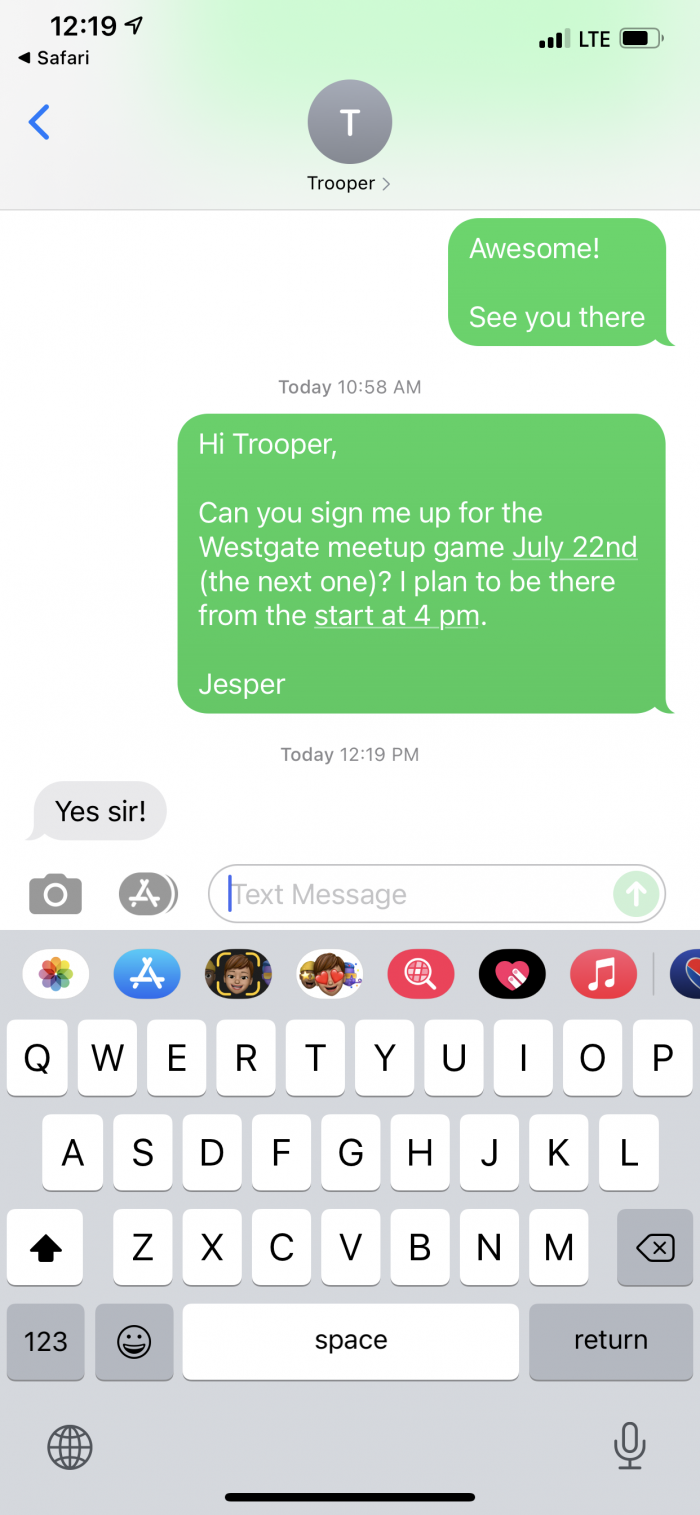This screenshot has height=1515, width=700.
Task: Open the App Store iMessage app
Action: (x=147, y=973)
